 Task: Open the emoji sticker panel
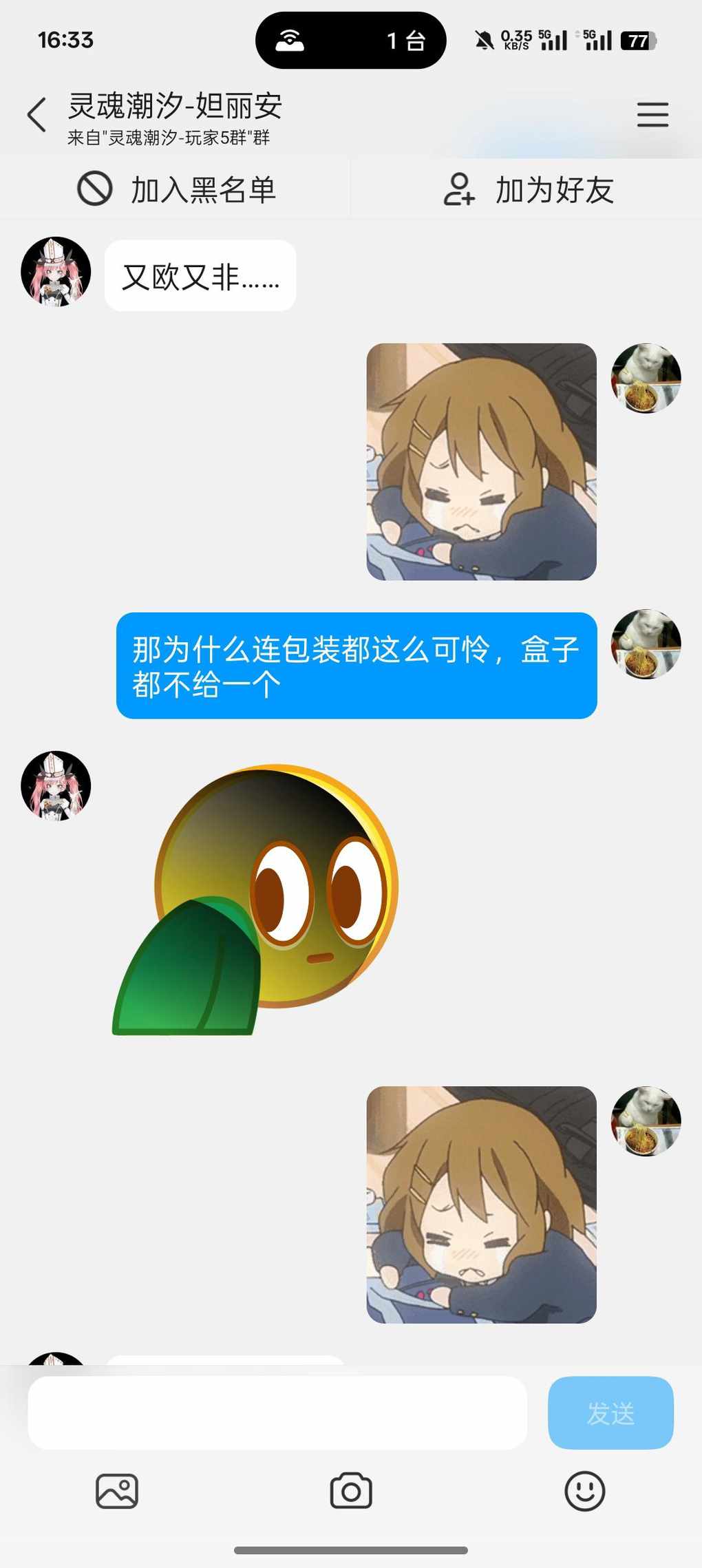pyautogui.click(x=584, y=1492)
